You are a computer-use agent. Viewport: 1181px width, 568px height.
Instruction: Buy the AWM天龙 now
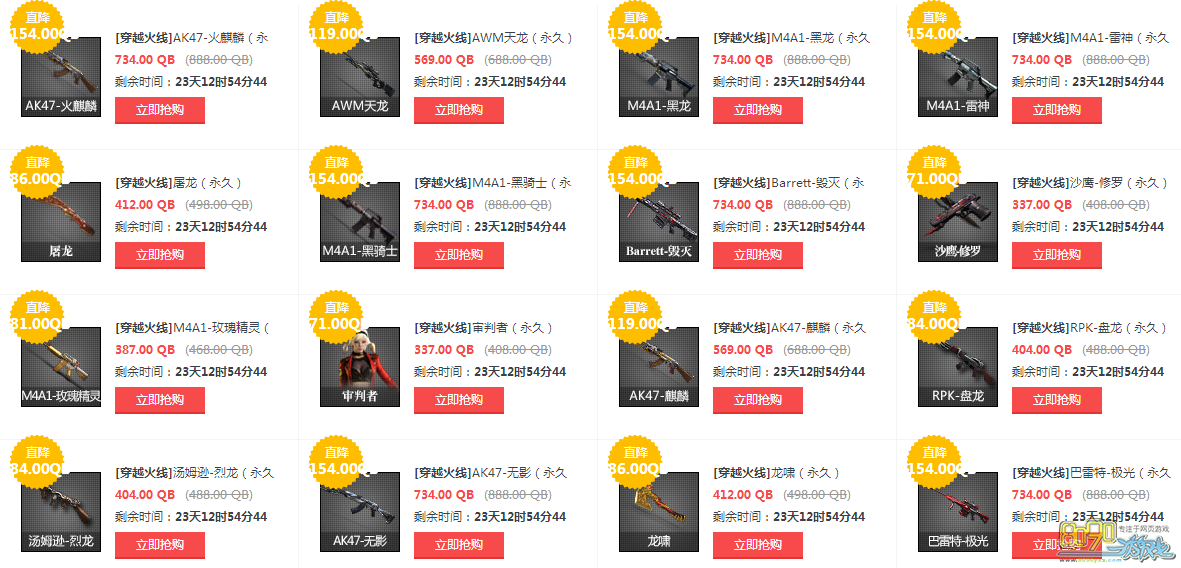coord(459,110)
